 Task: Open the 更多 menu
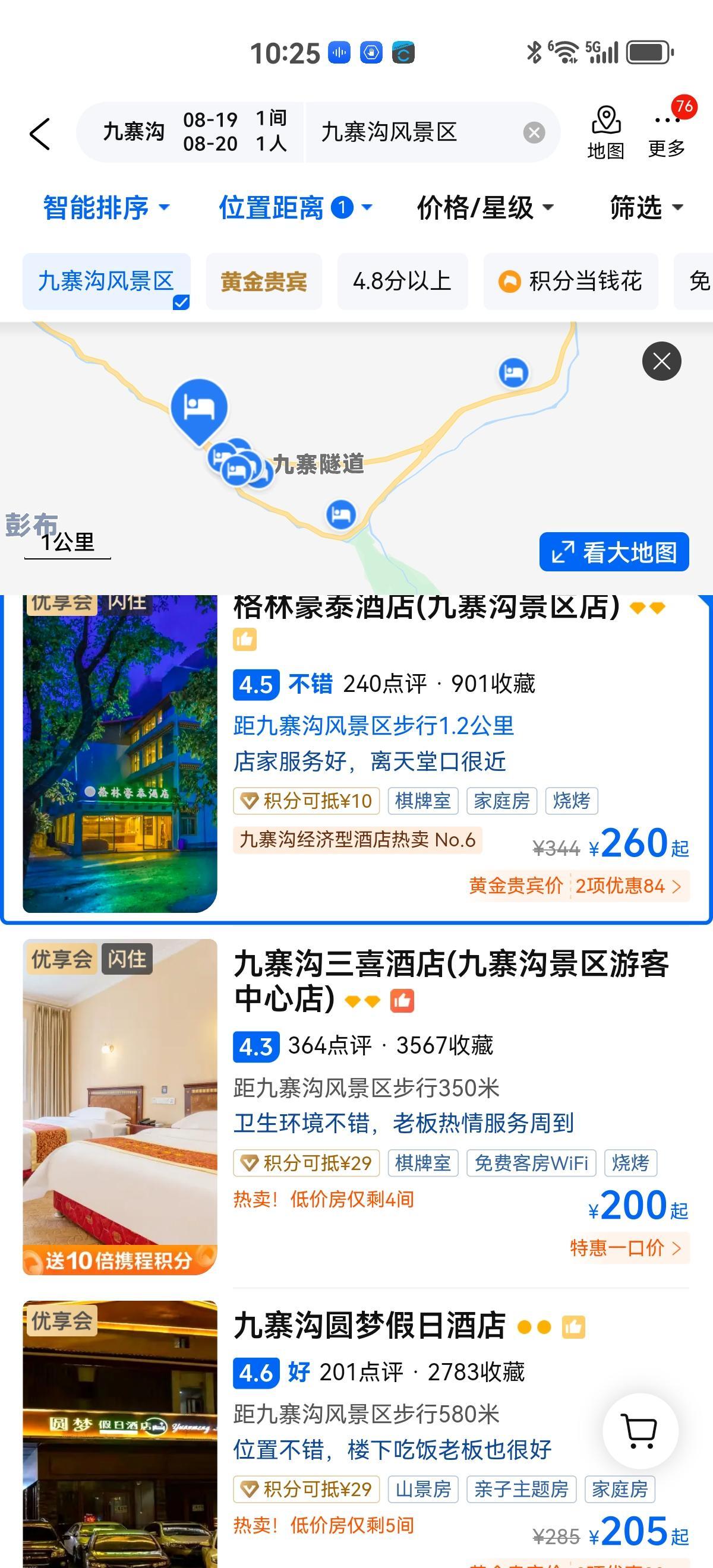click(x=666, y=132)
